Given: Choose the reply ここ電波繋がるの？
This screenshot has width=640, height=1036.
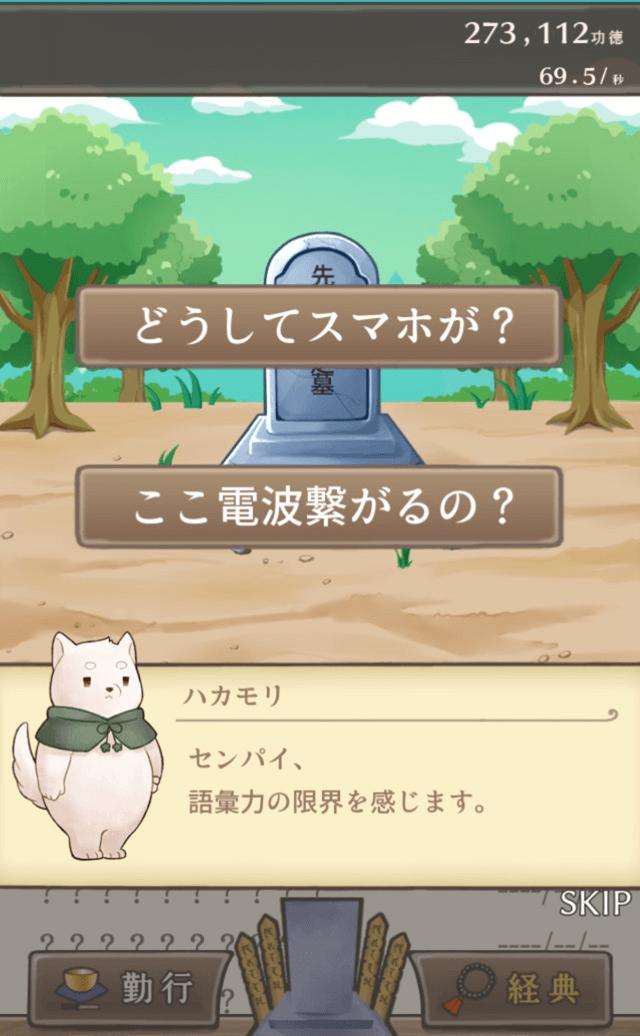Looking at the screenshot, I should tap(319, 507).
